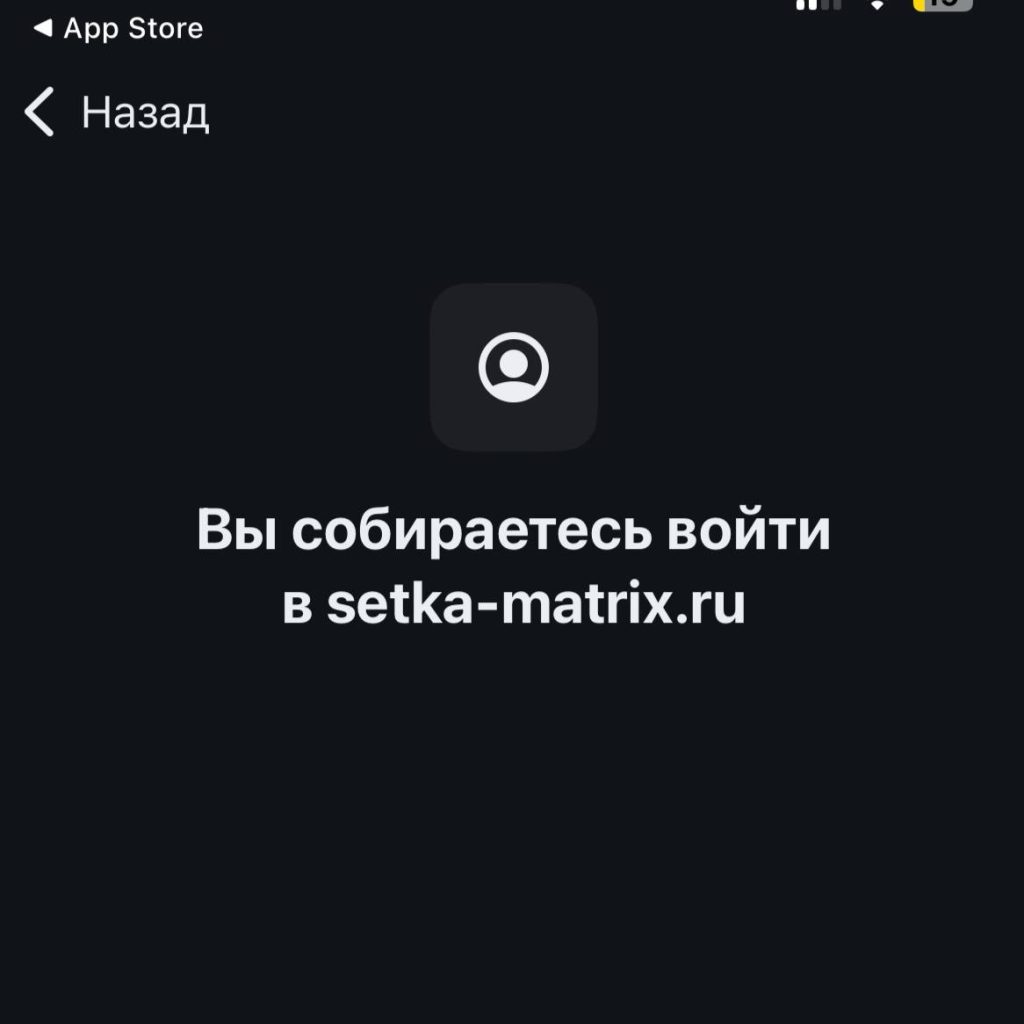The image size is (1024, 1024).
Task: Return to the App Store
Action: click(x=118, y=28)
